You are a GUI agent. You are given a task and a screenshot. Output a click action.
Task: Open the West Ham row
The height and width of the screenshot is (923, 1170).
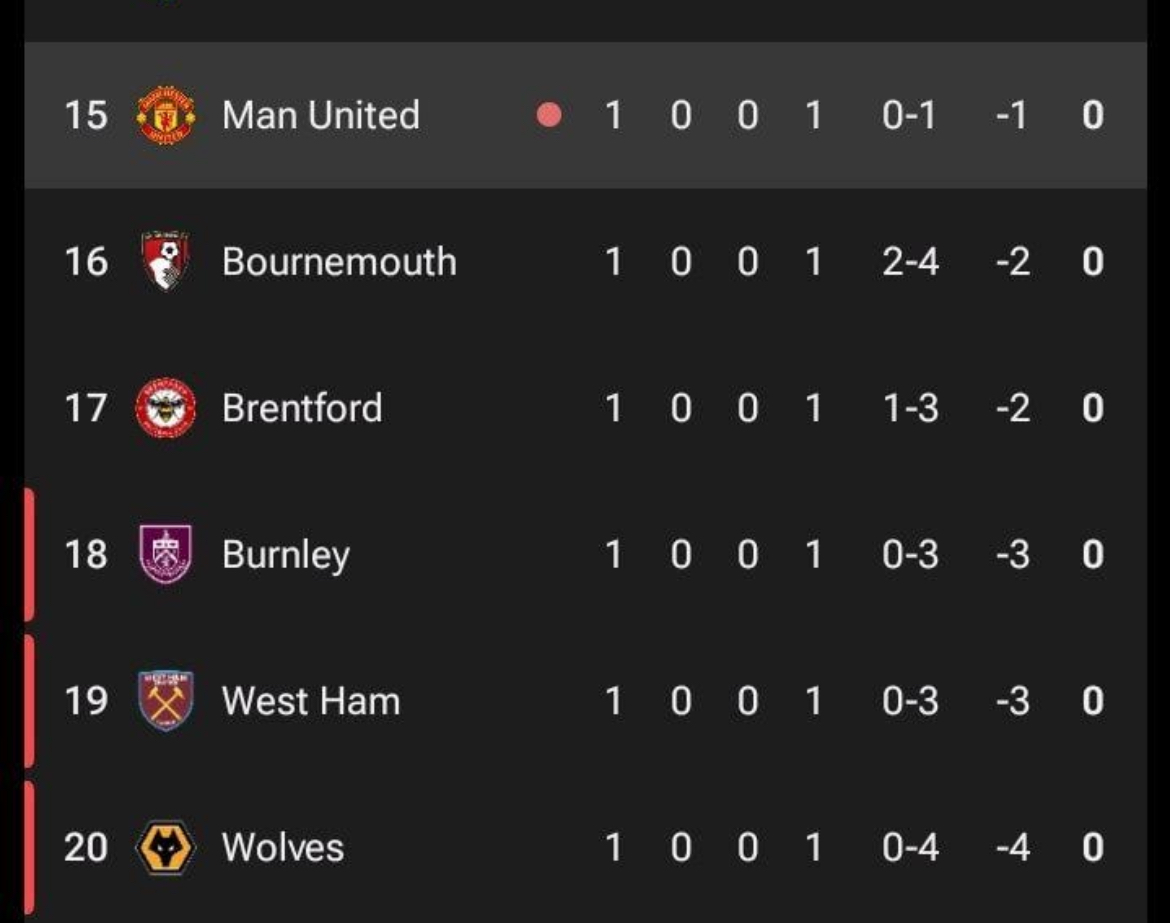point(310,701)
